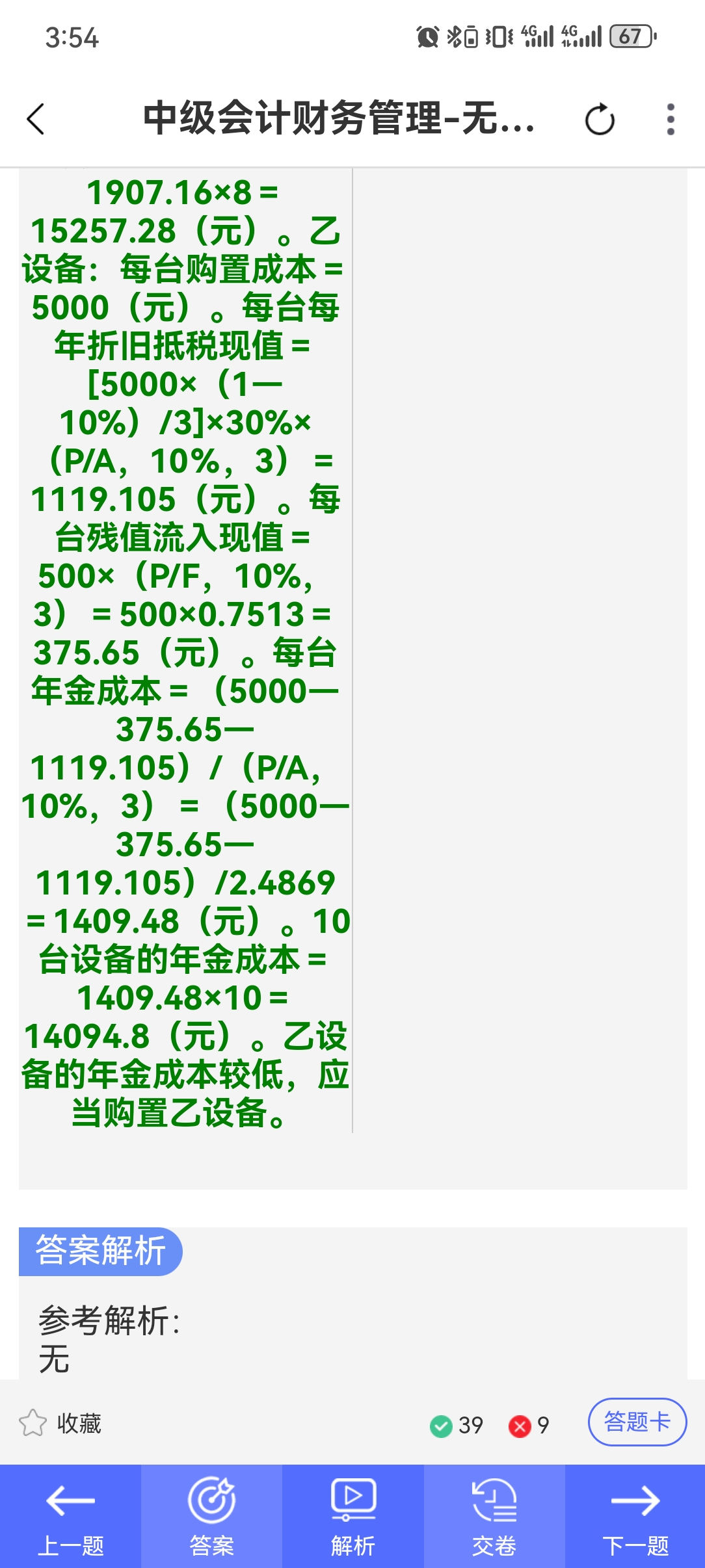This screenshot has height=1568, width=705.
Task: Go back using the top-left arrow
Action: 36,119
